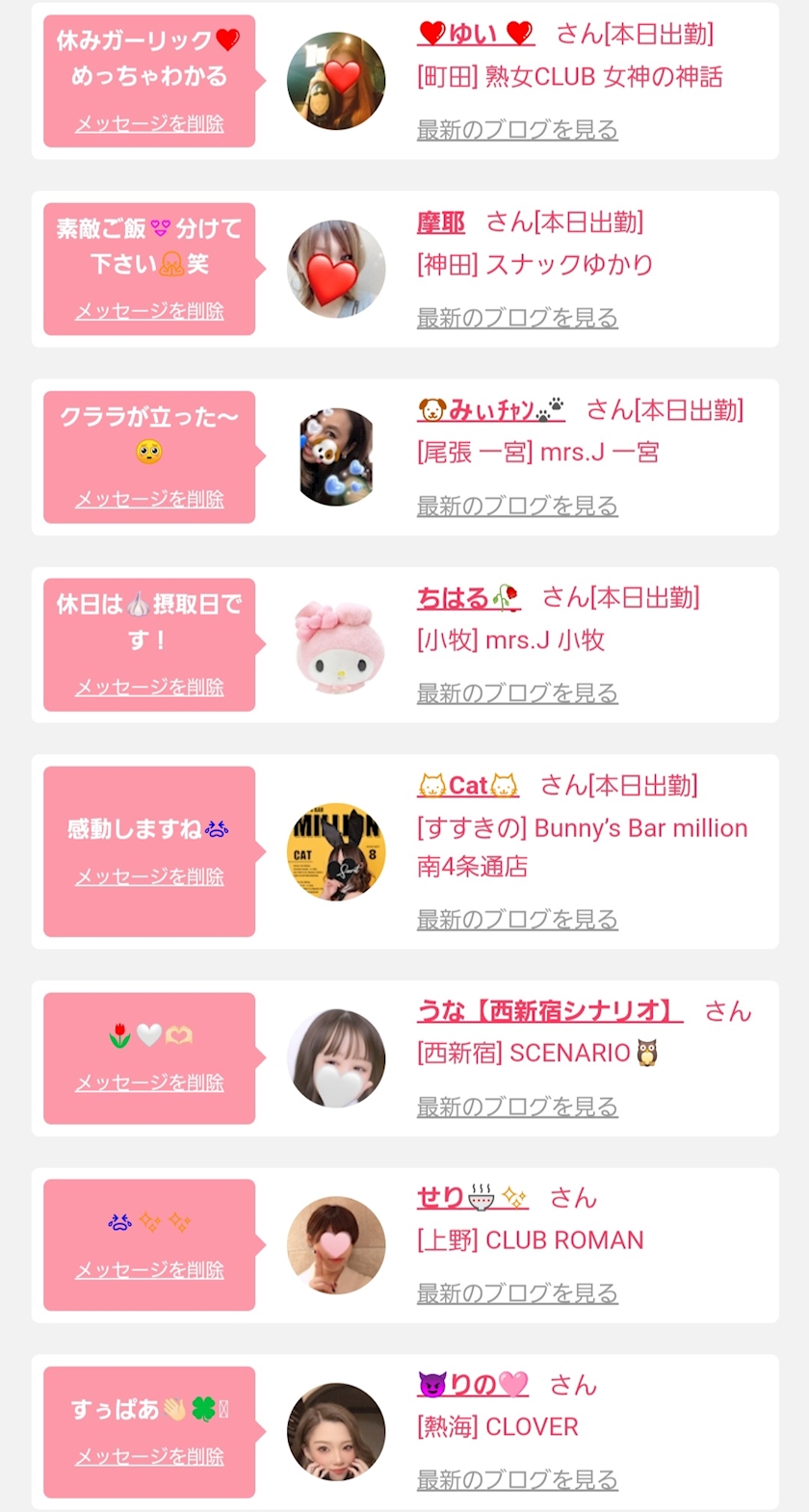View りの's latest blog

click(x=517, y=1479)
